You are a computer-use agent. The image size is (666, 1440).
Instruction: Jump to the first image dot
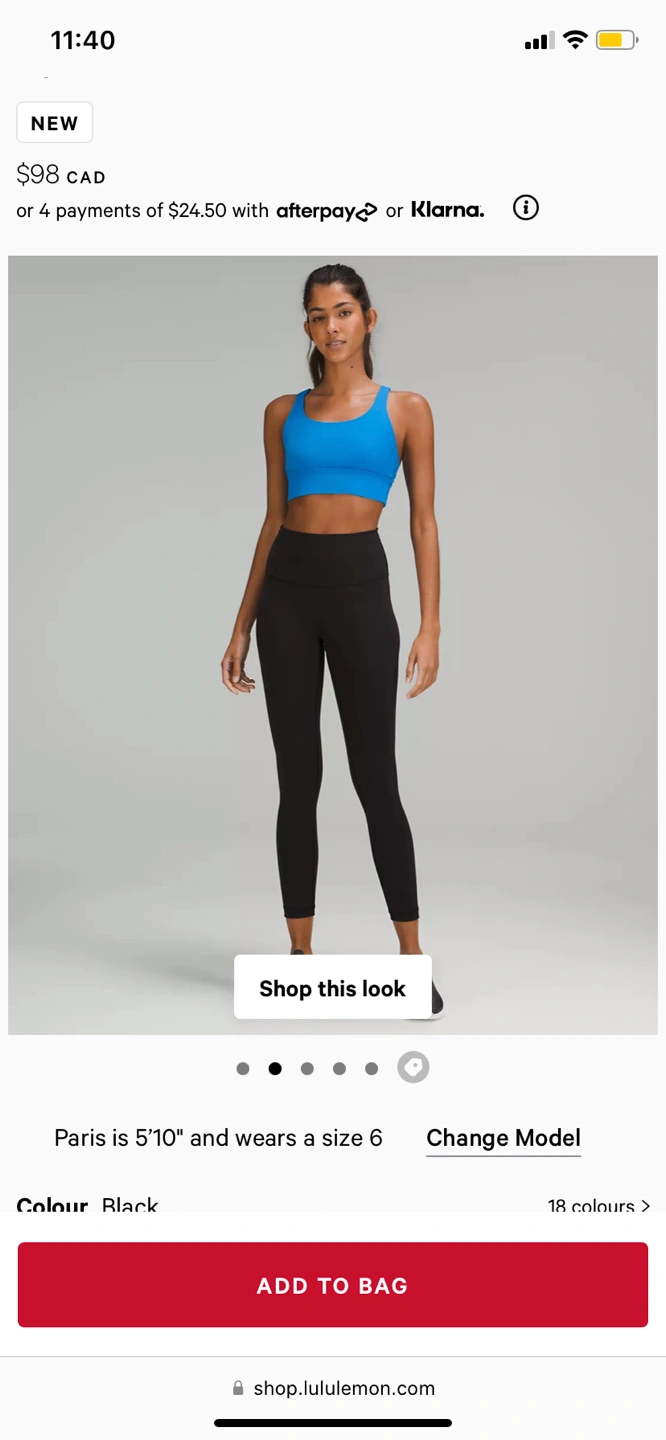(x=243, y=1069)
